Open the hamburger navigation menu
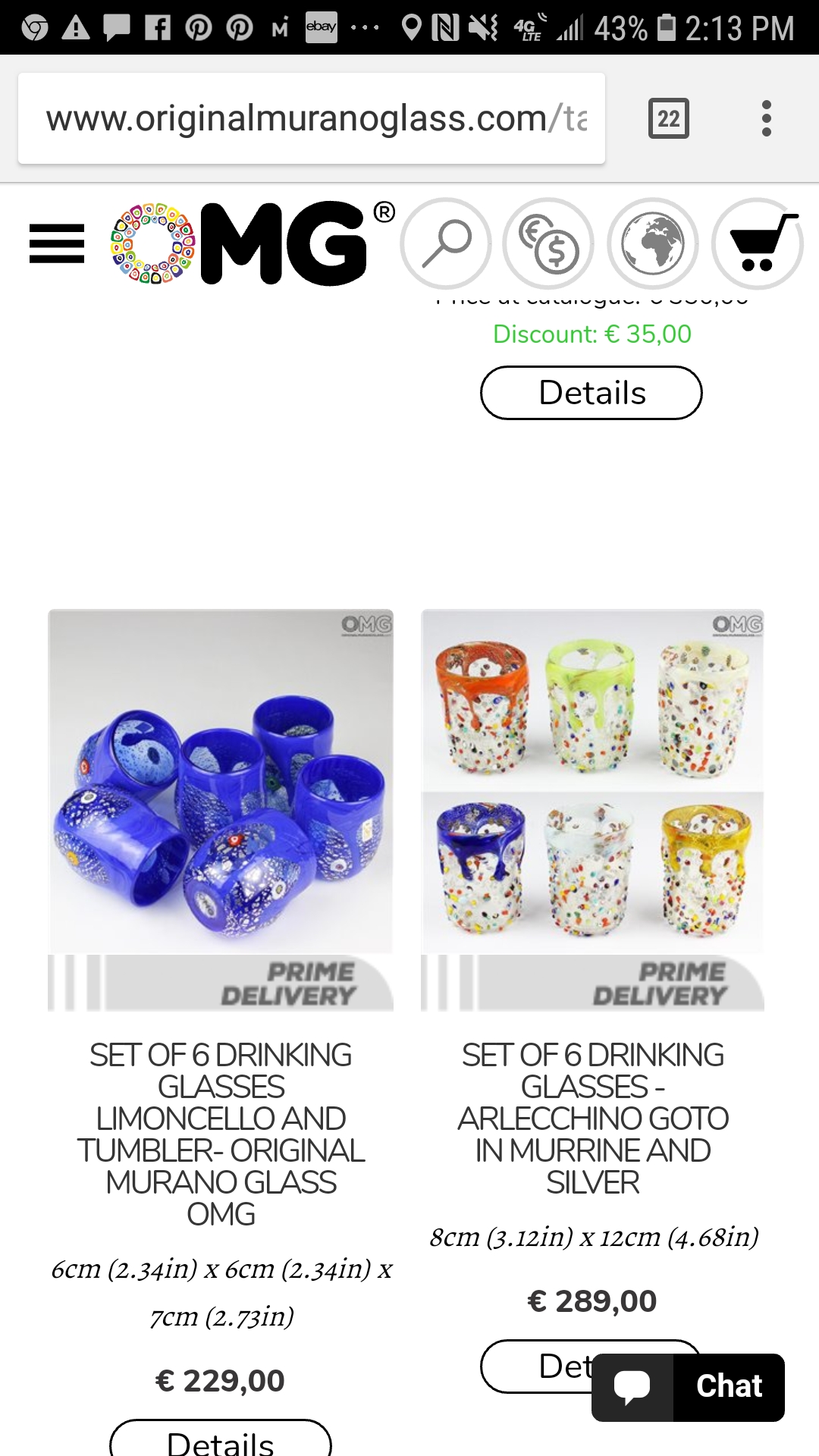The width and height of the screenshot is (819, 1456). pos(57,243)
